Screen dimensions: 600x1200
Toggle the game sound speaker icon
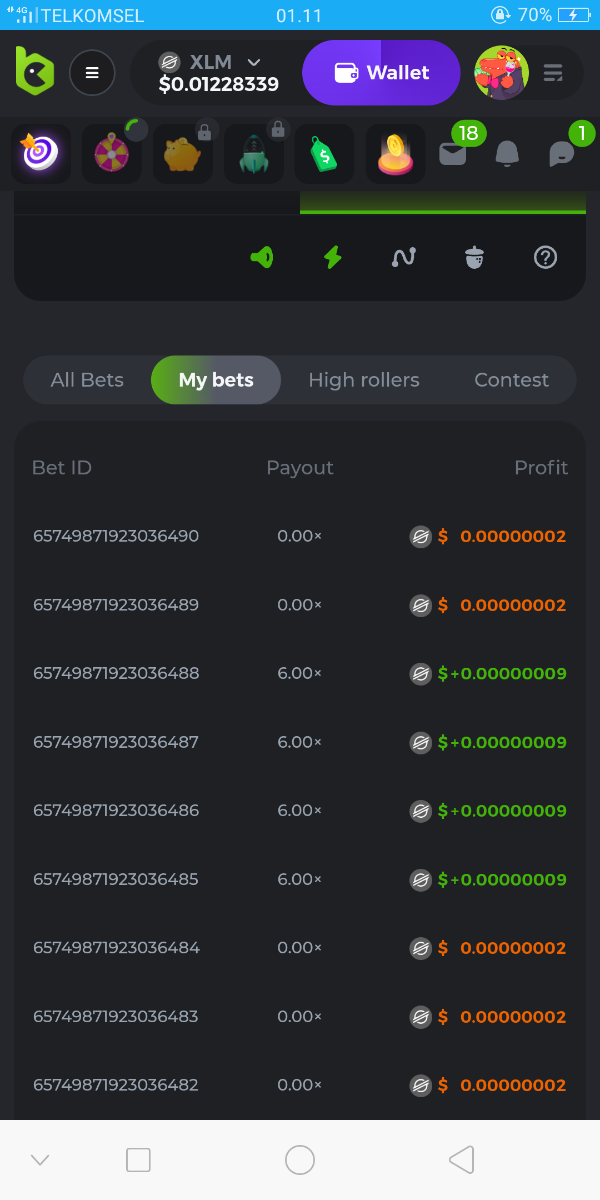click(x=262, y=257)
